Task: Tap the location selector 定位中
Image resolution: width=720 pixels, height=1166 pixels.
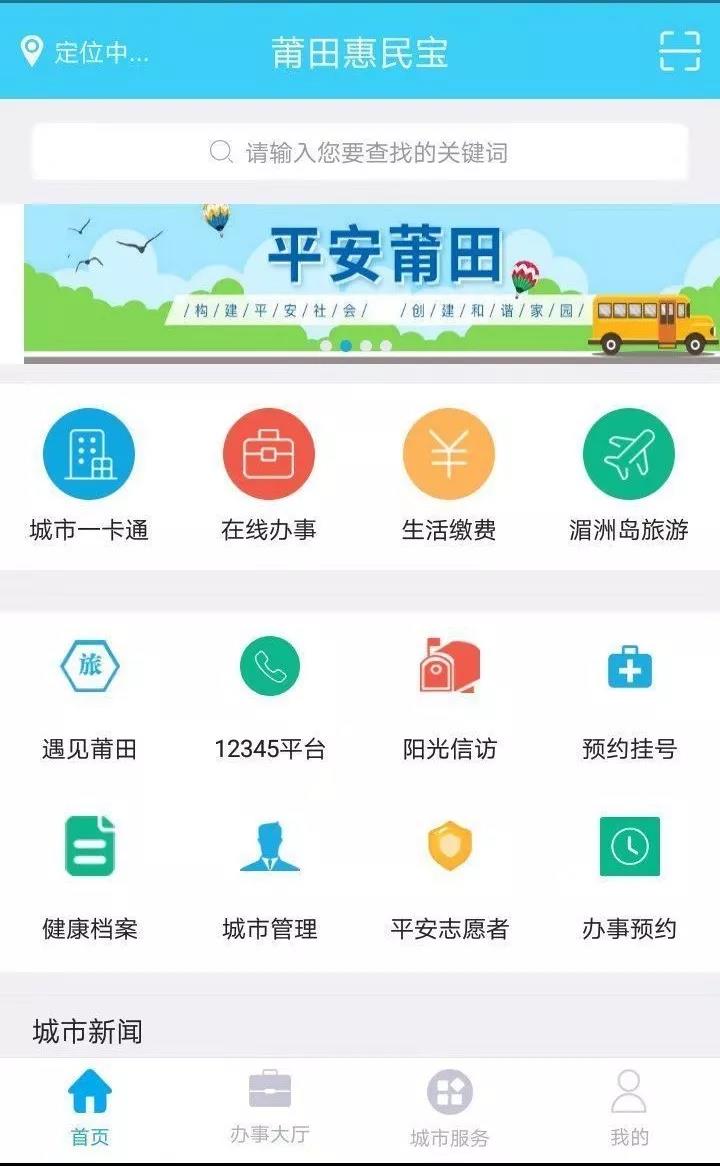Action: click(85, 52)
